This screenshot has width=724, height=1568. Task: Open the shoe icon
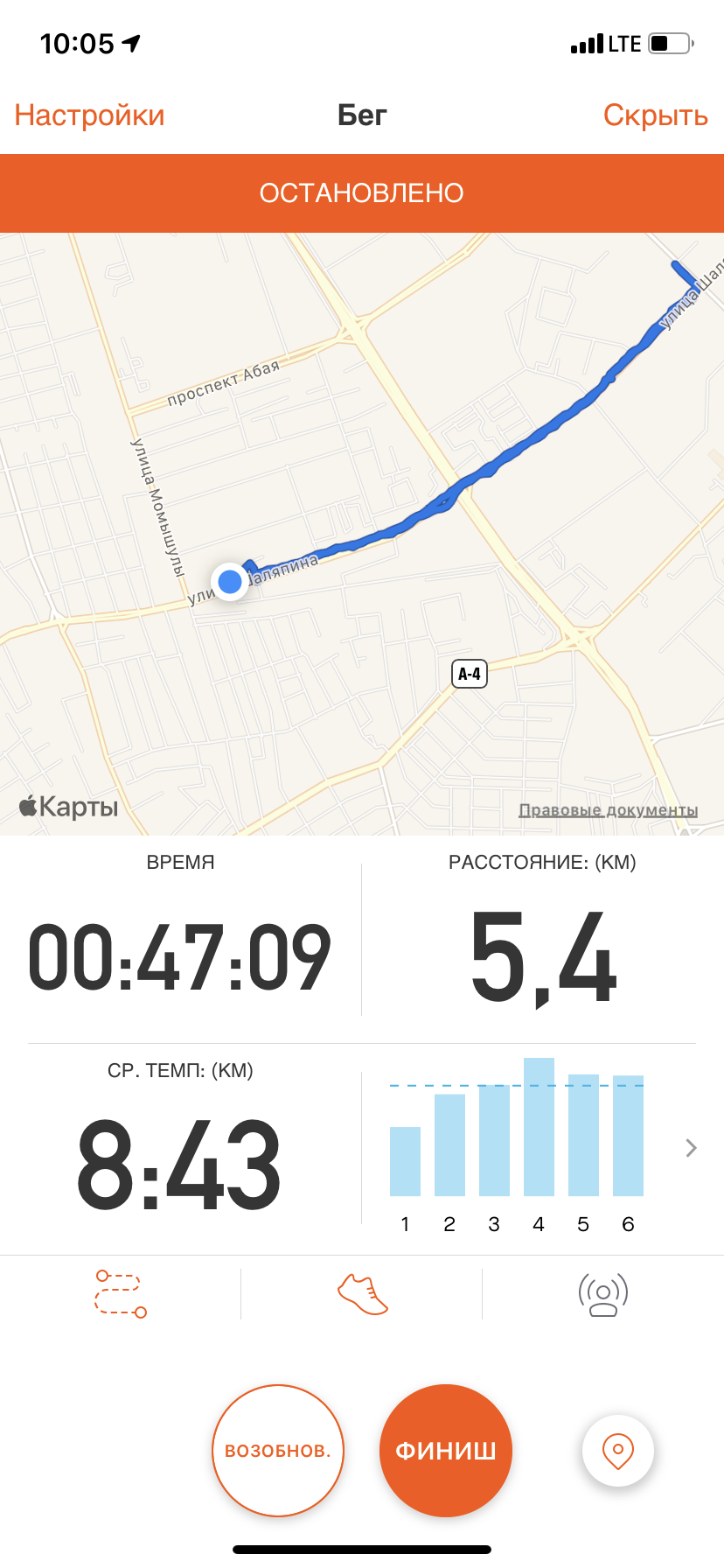pyautogui.click(x=362, y=1293)
